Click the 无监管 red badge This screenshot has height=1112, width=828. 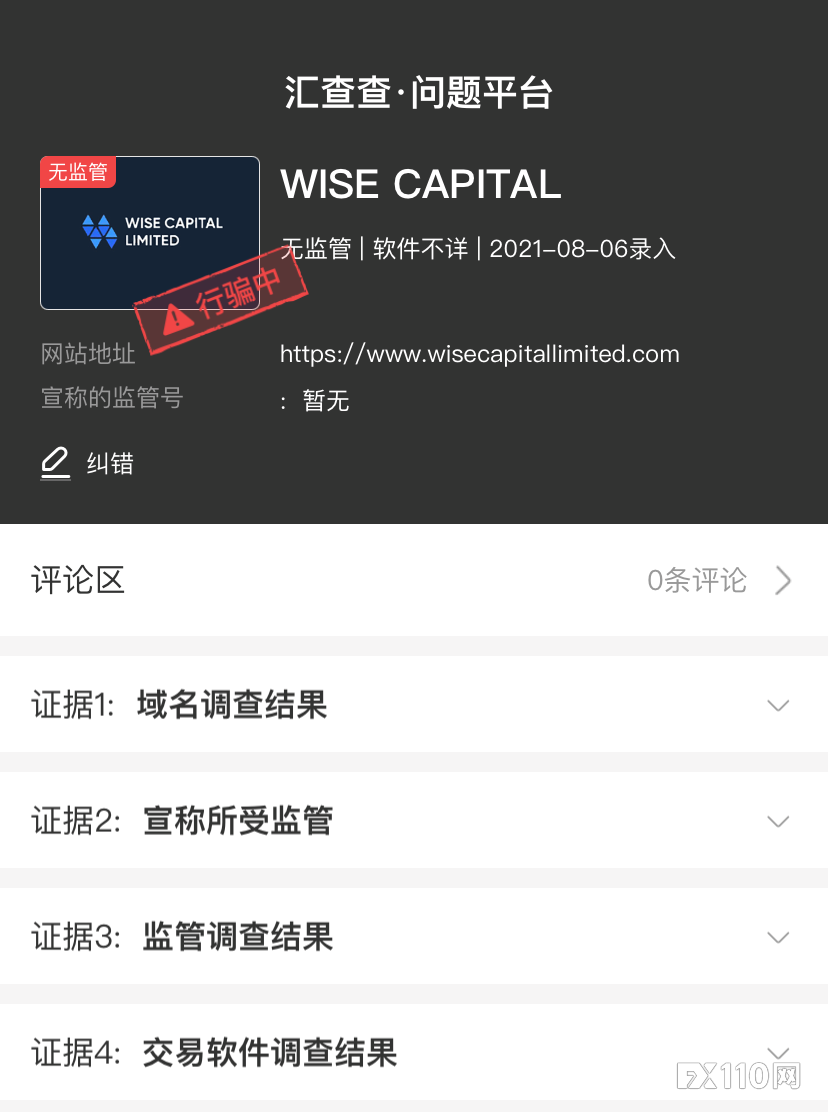[77, 171]
